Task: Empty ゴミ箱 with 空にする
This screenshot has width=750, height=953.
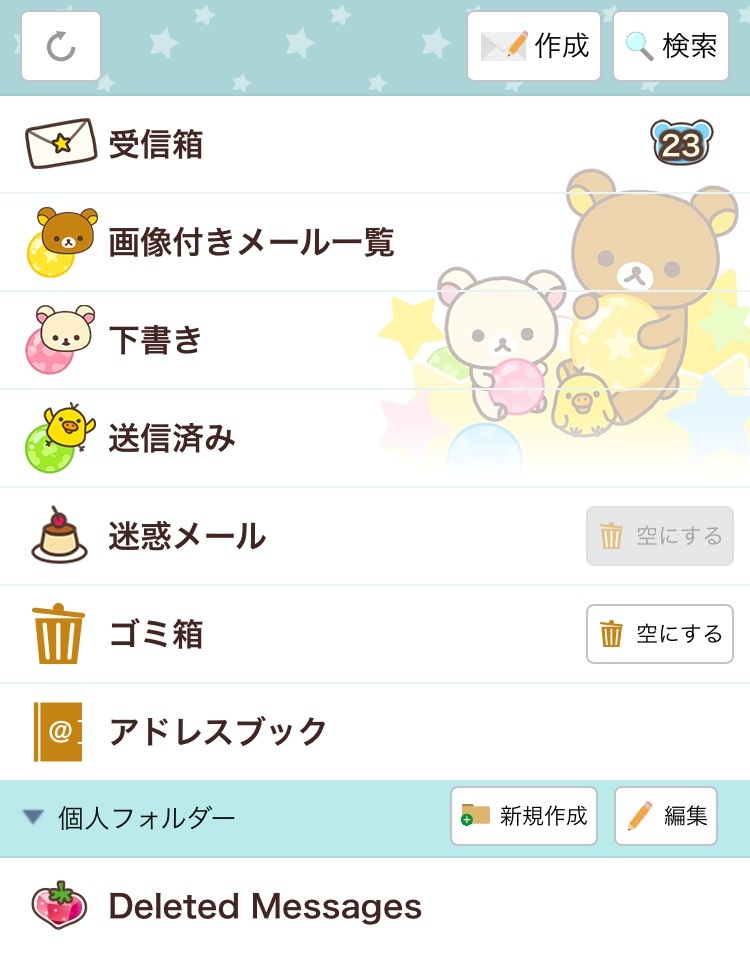Action: [x=660, y=634]
